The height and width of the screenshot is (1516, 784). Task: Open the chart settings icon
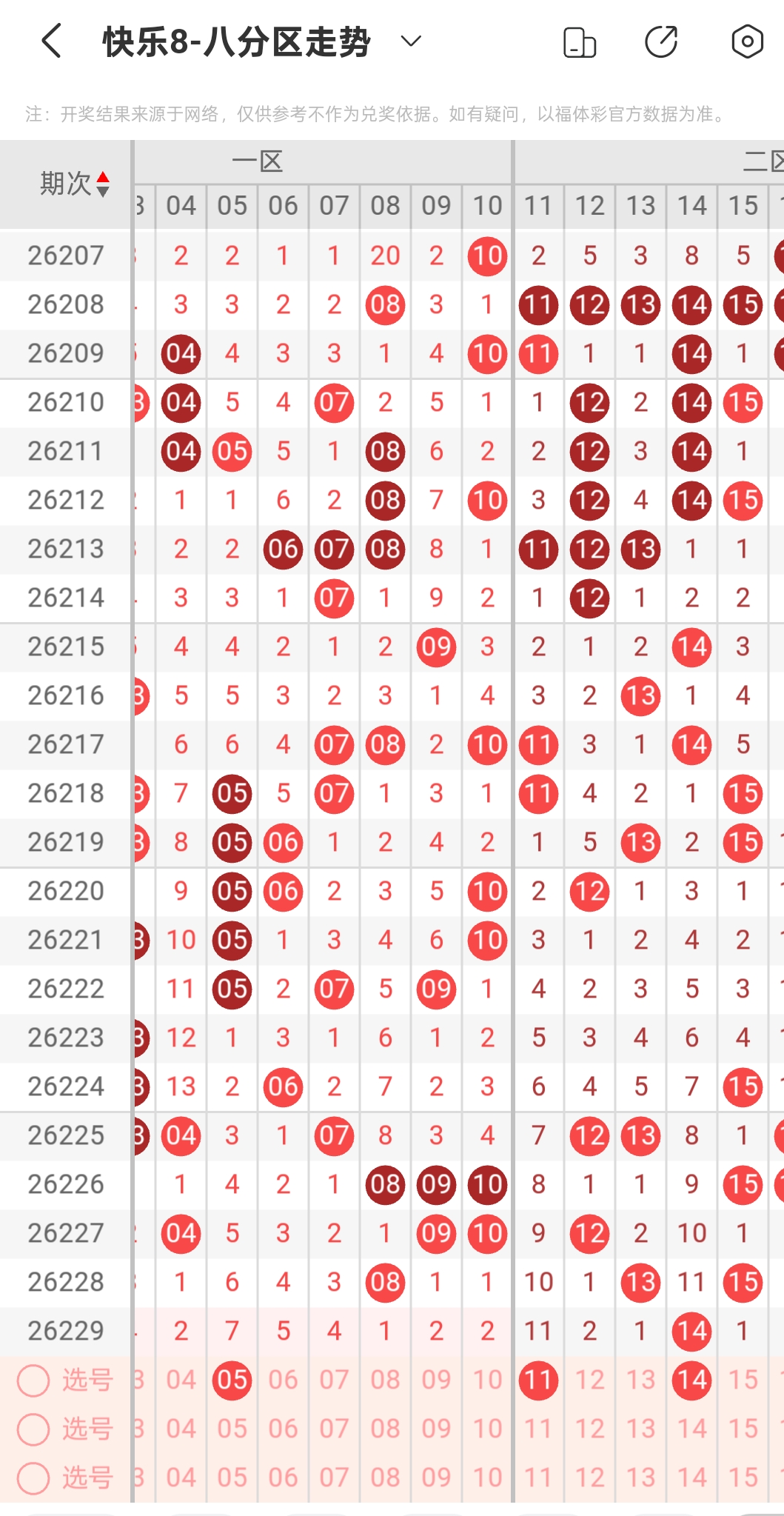tap(747, 41)
